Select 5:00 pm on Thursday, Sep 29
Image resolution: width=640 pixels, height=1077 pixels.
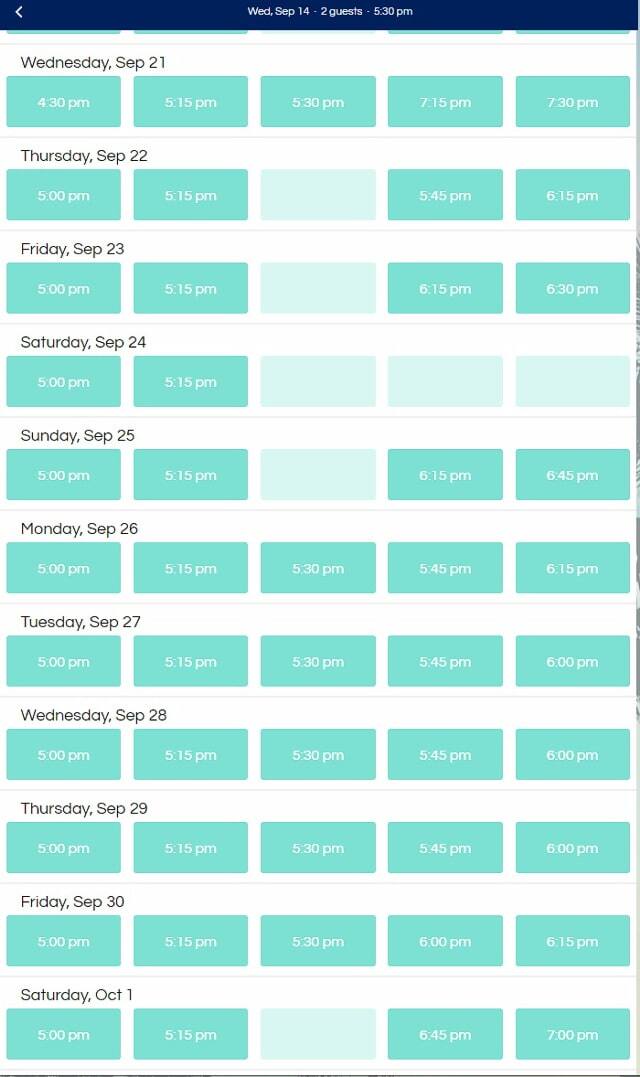(x=63, y=848)
